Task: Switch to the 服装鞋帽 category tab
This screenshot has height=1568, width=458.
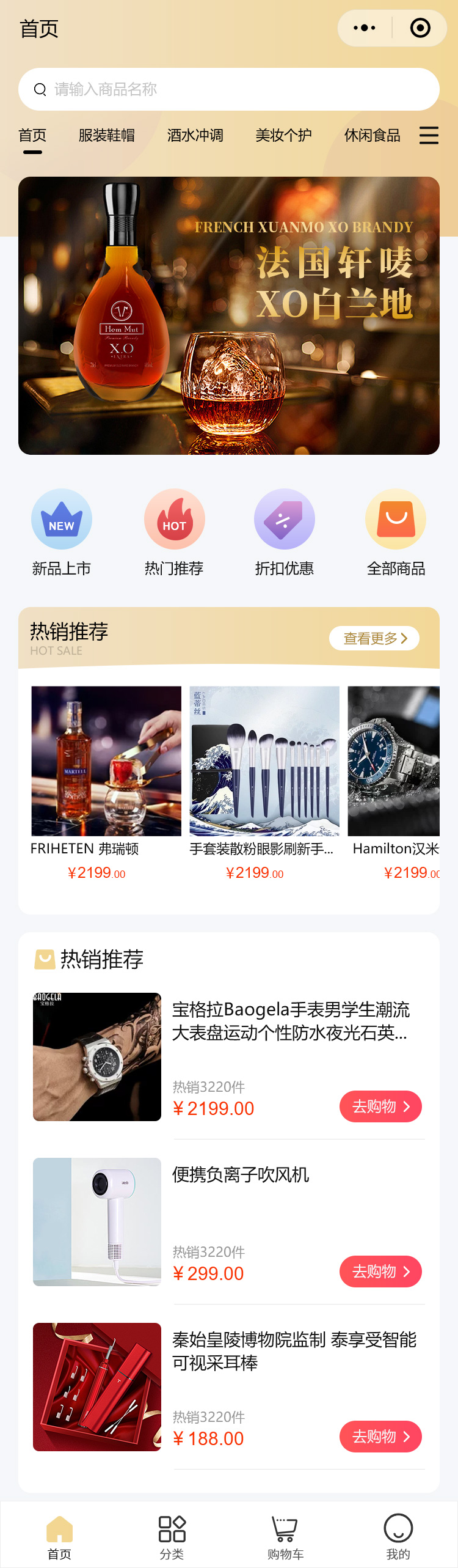Action: (x=107, y=135)
